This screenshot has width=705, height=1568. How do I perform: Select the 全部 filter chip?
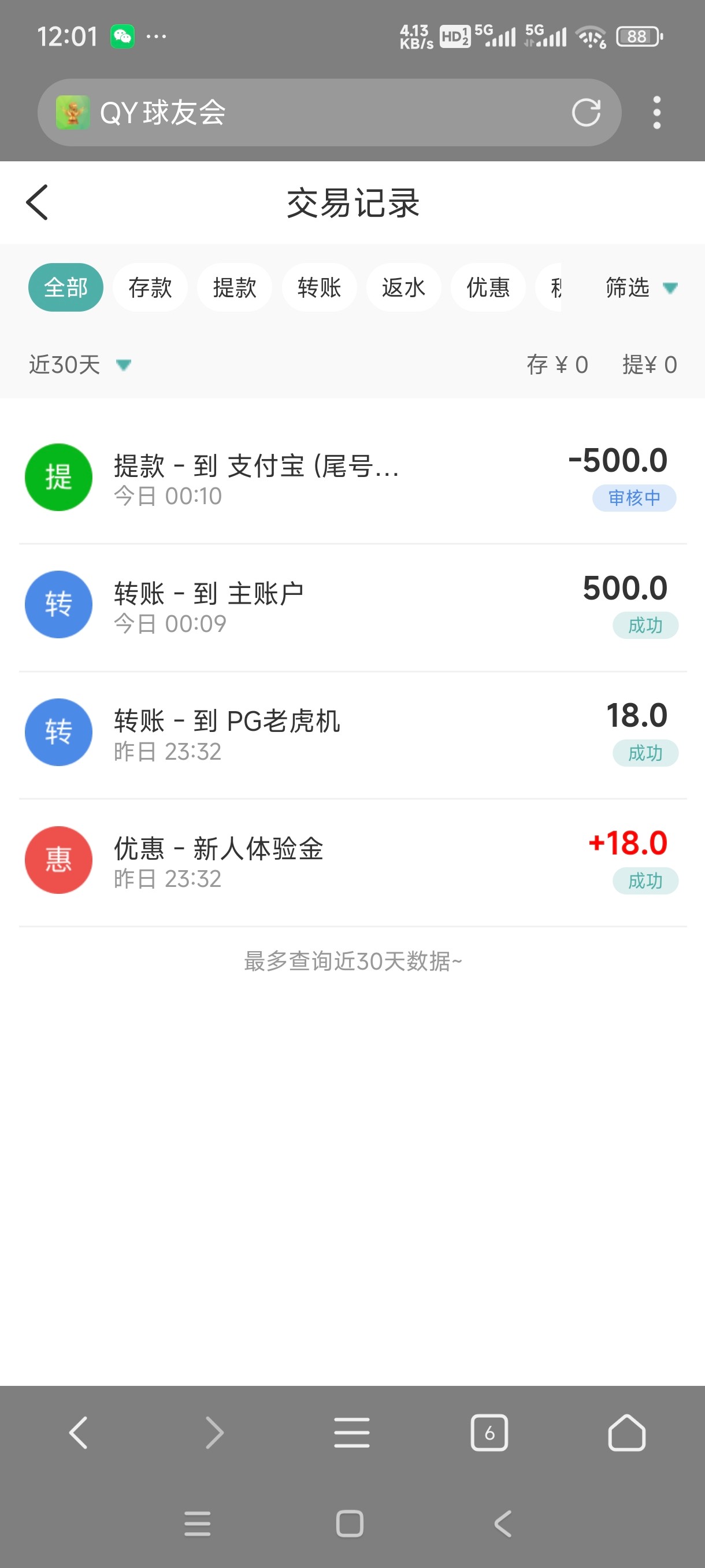66,287
